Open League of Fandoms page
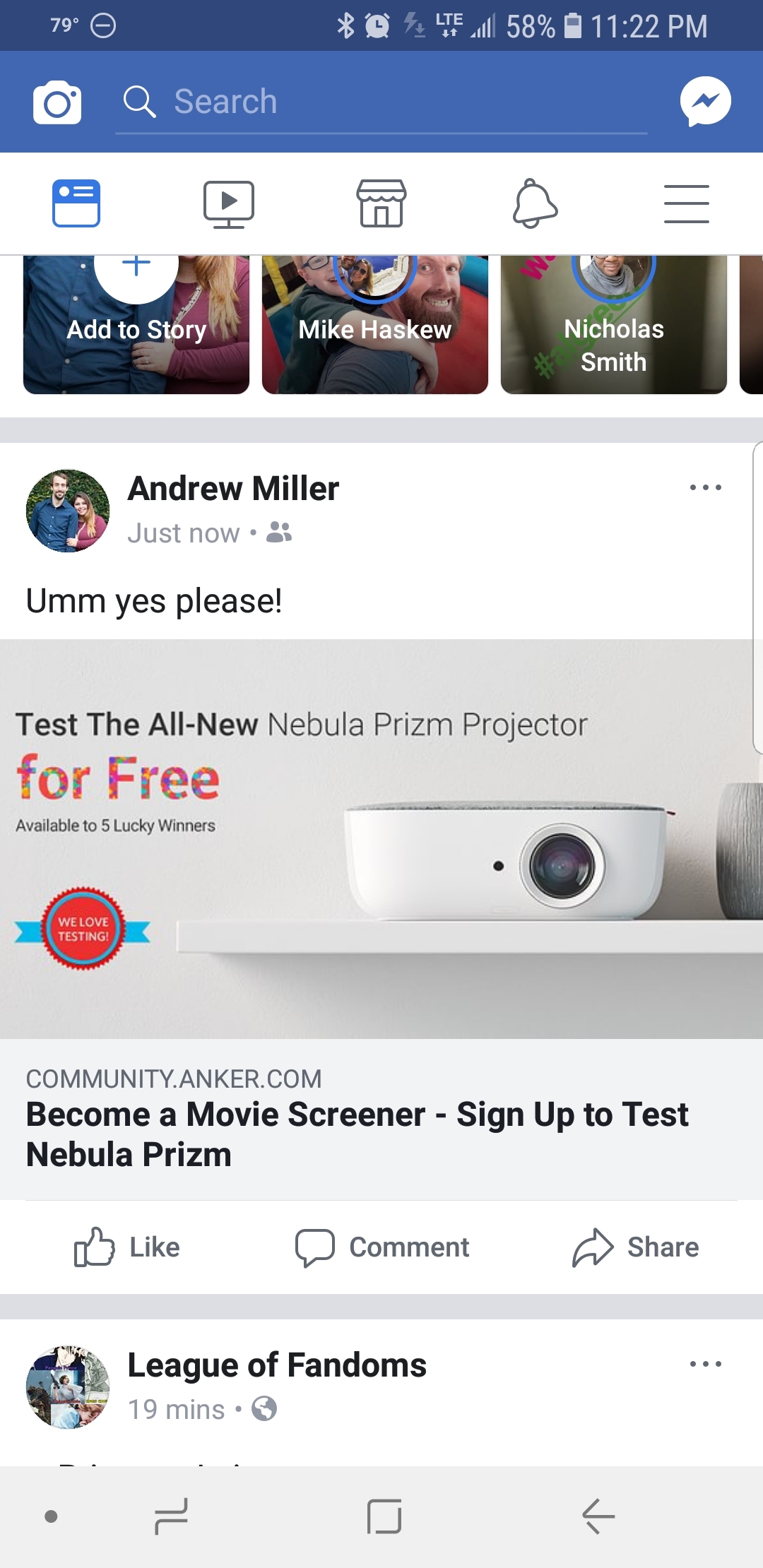 click(x=277, y=1365)
